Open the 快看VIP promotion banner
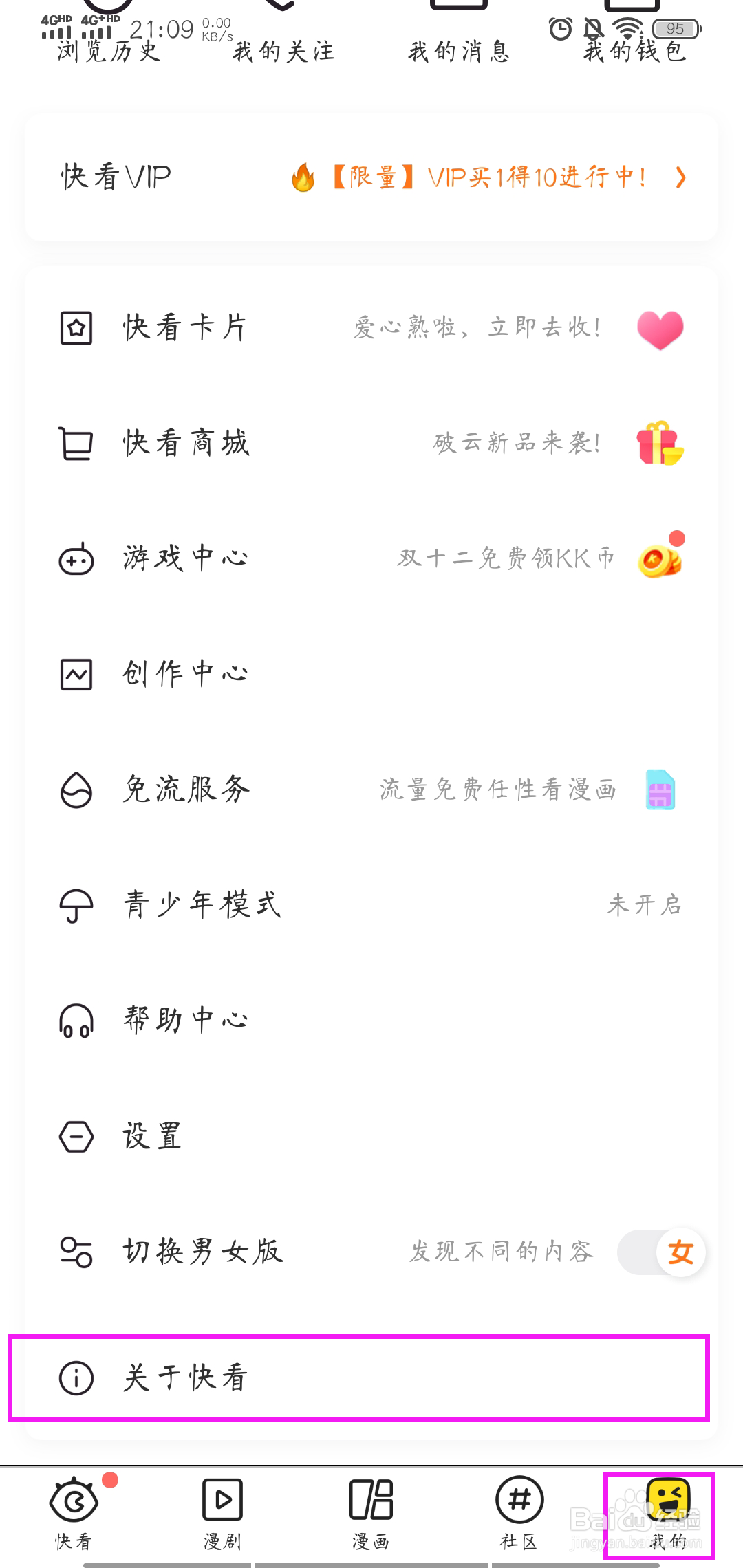 tap(371, 177)
